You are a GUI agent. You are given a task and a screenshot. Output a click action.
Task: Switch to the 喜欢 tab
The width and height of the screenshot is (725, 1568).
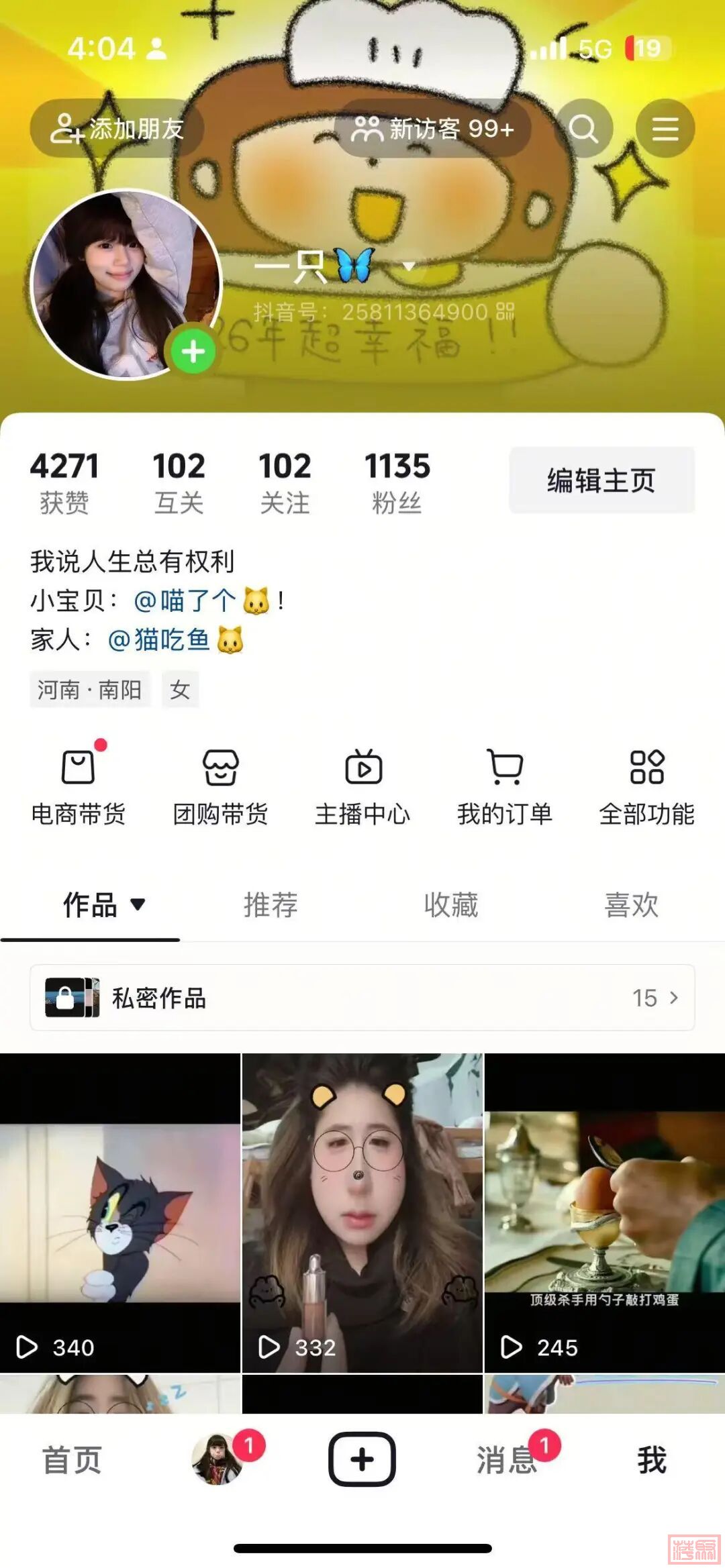click(631, 904)
